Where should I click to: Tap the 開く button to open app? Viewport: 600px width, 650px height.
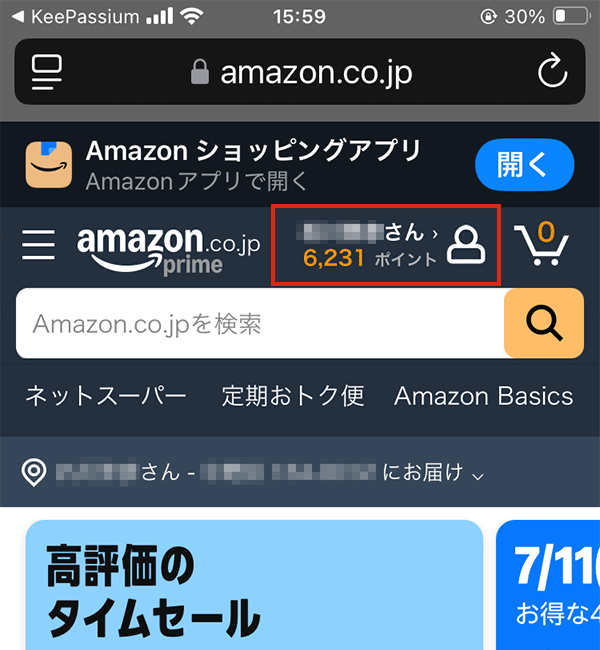[x=524, y=165]
